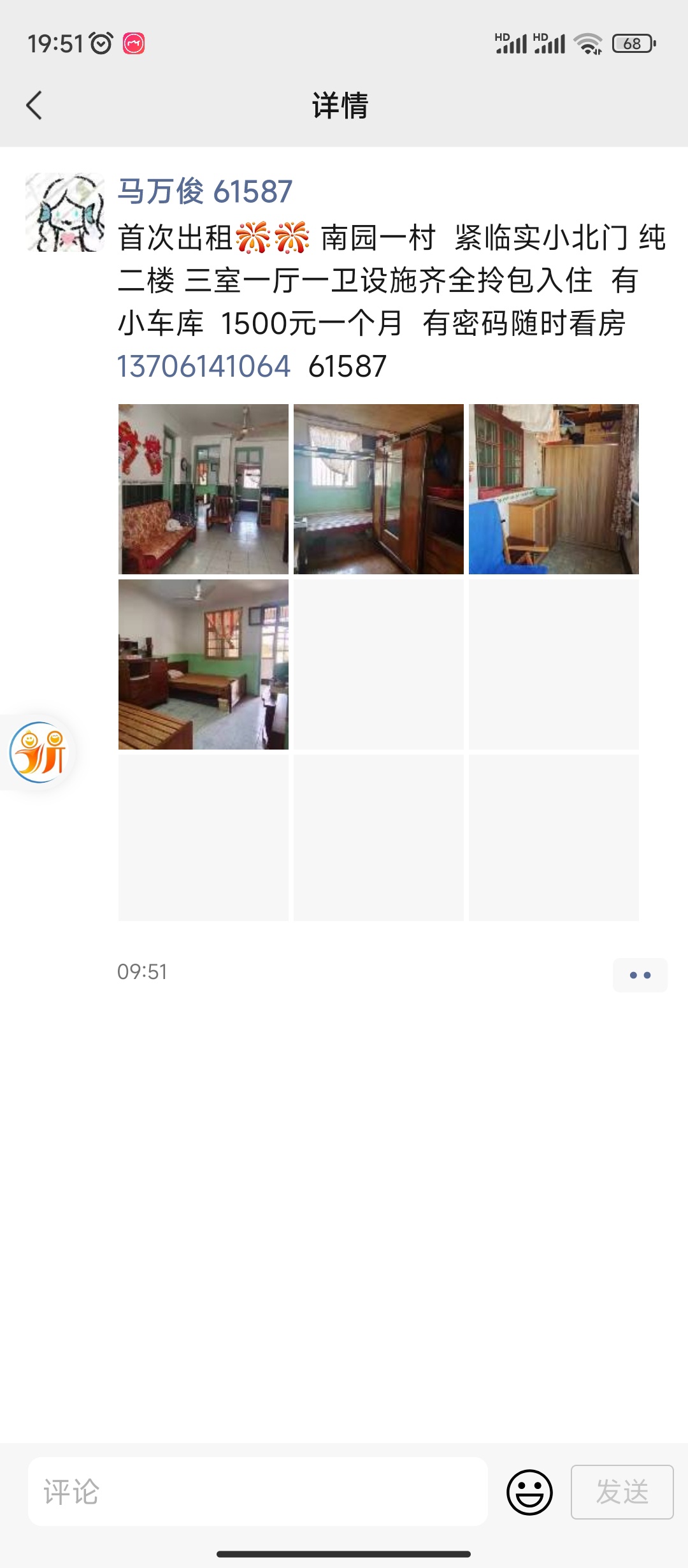View the photo of the wardrobe with mirror
Screen dimensions: 688x1568
[x=378, y=489]
